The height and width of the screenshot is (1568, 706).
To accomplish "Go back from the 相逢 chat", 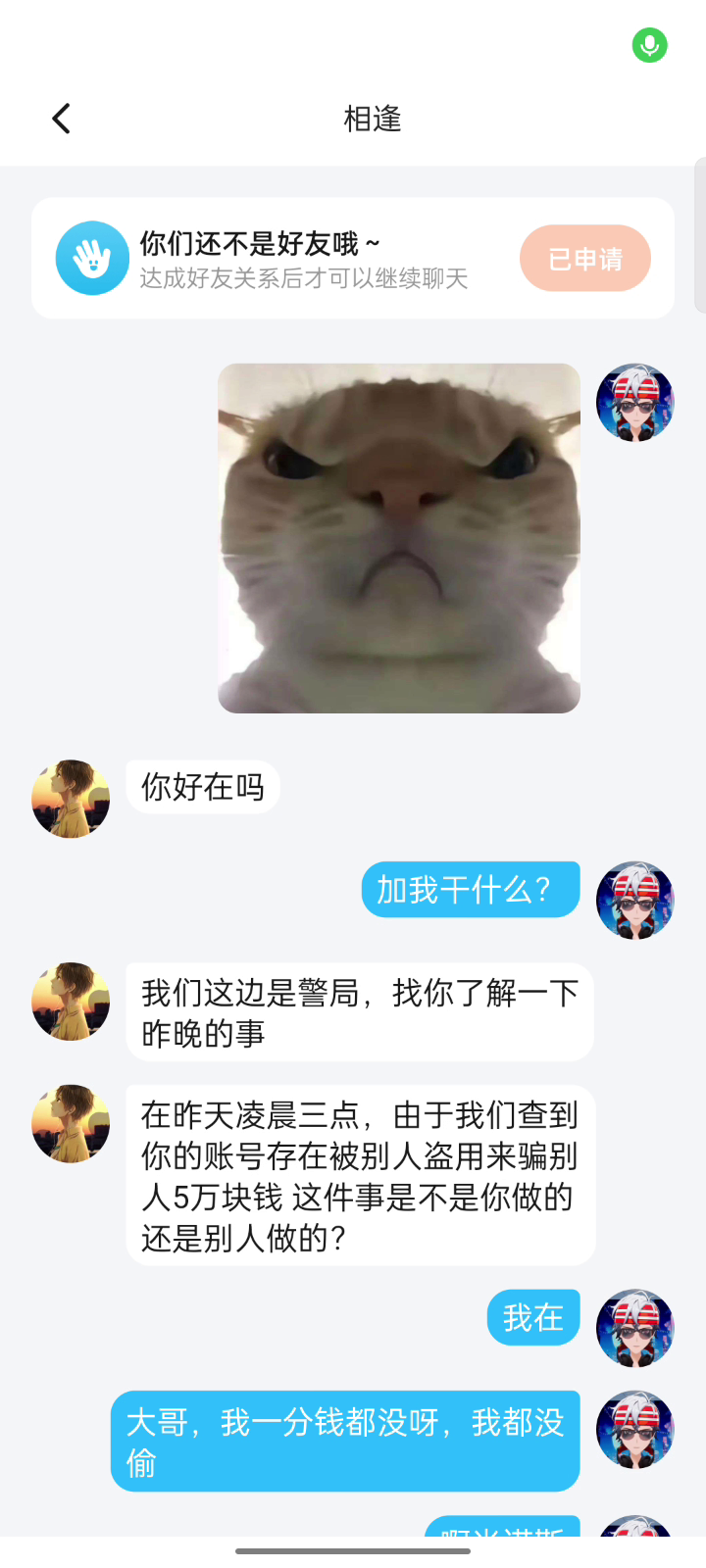I will (x=61, y=119).
